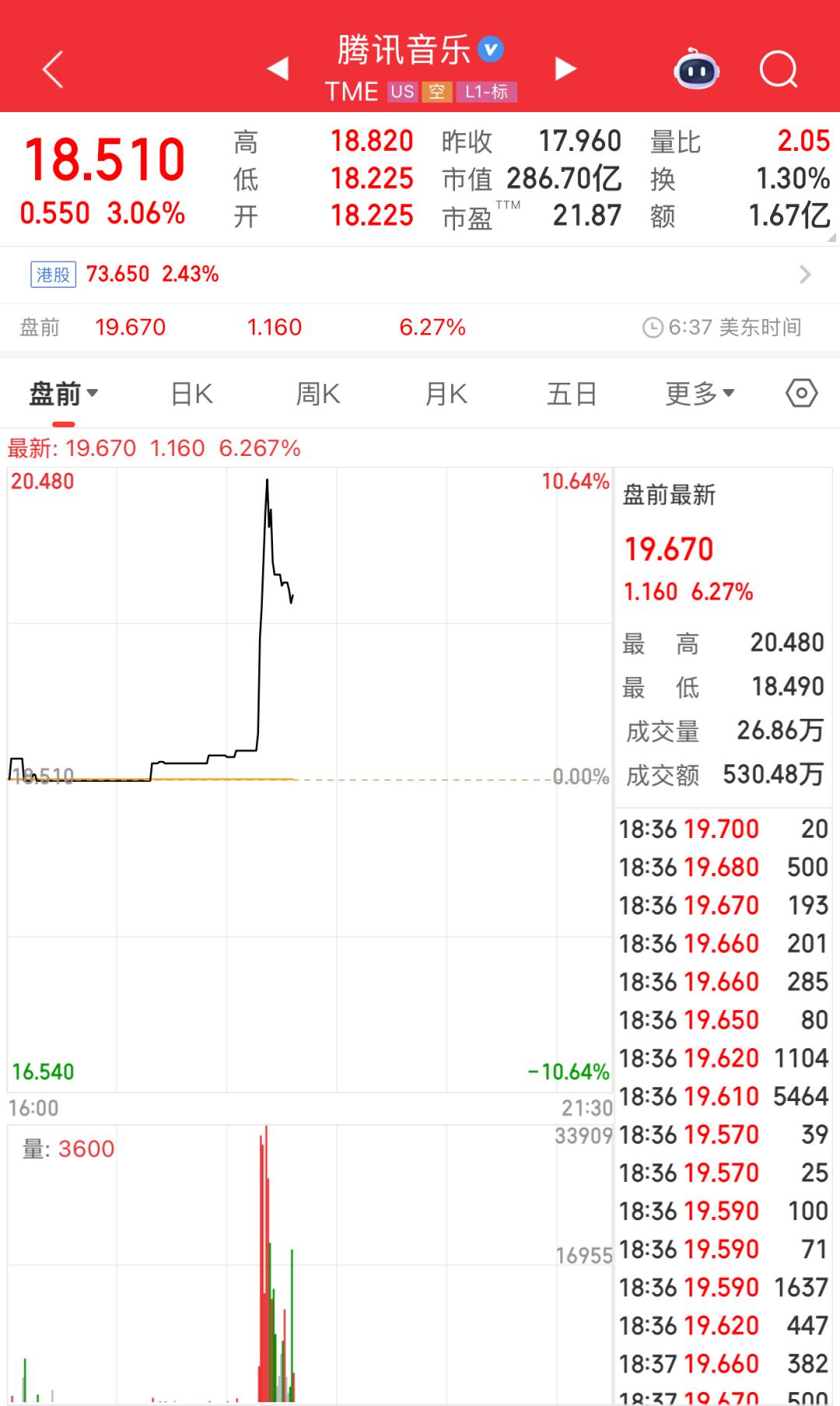Switch to the next stock
This screenshot has height=1406, width=840.
point(565,69)
